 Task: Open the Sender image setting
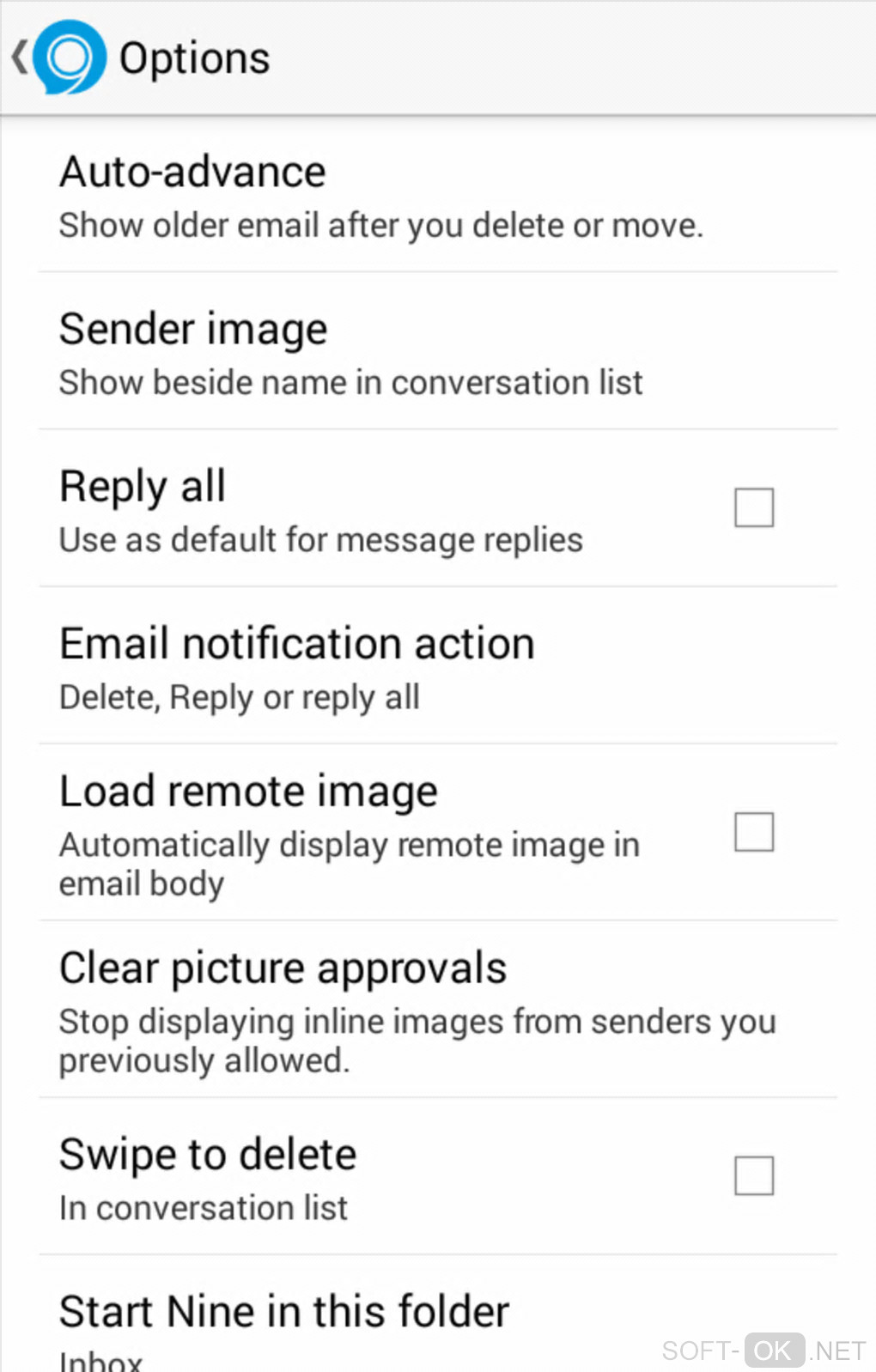coord(350,353)
